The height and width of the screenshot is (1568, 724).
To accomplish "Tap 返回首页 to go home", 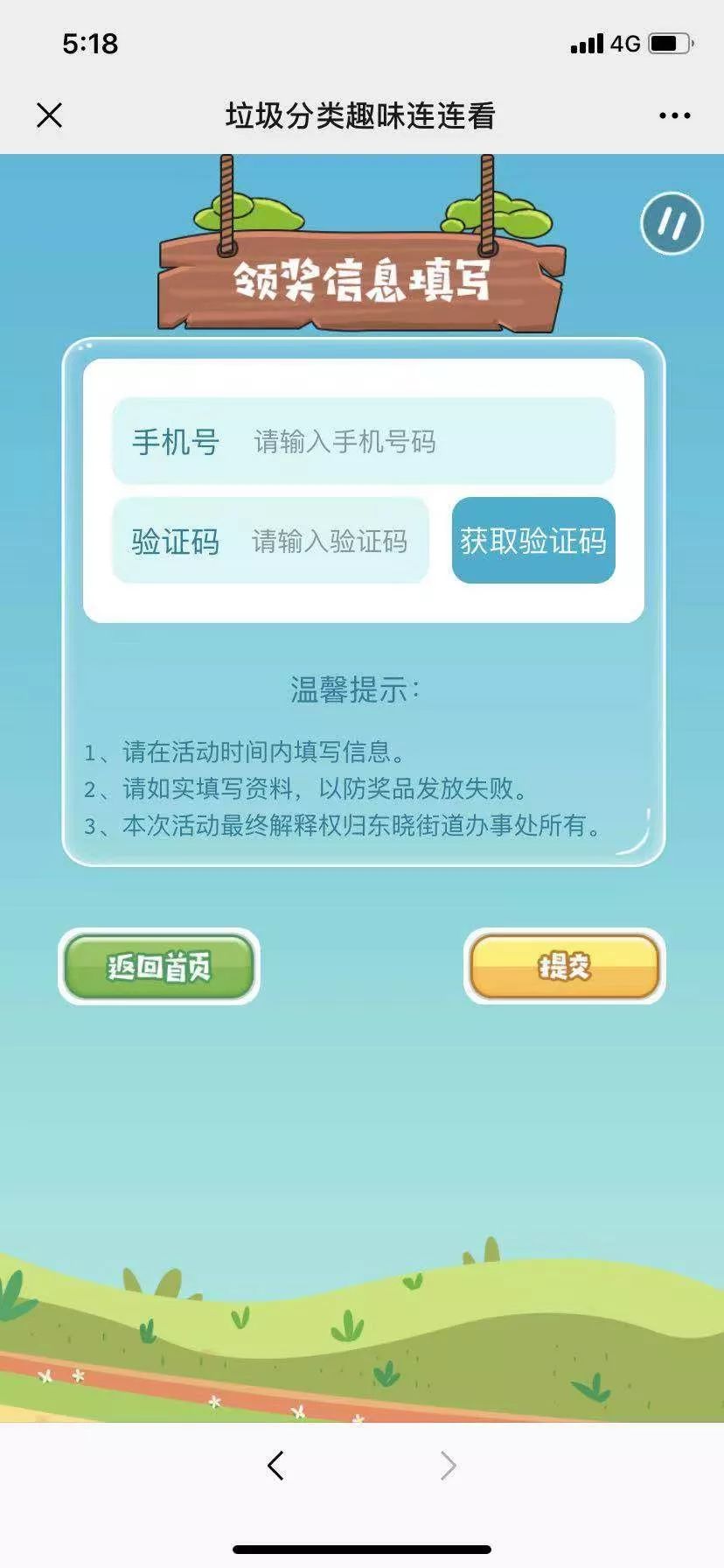I will [x=159, y=967].
